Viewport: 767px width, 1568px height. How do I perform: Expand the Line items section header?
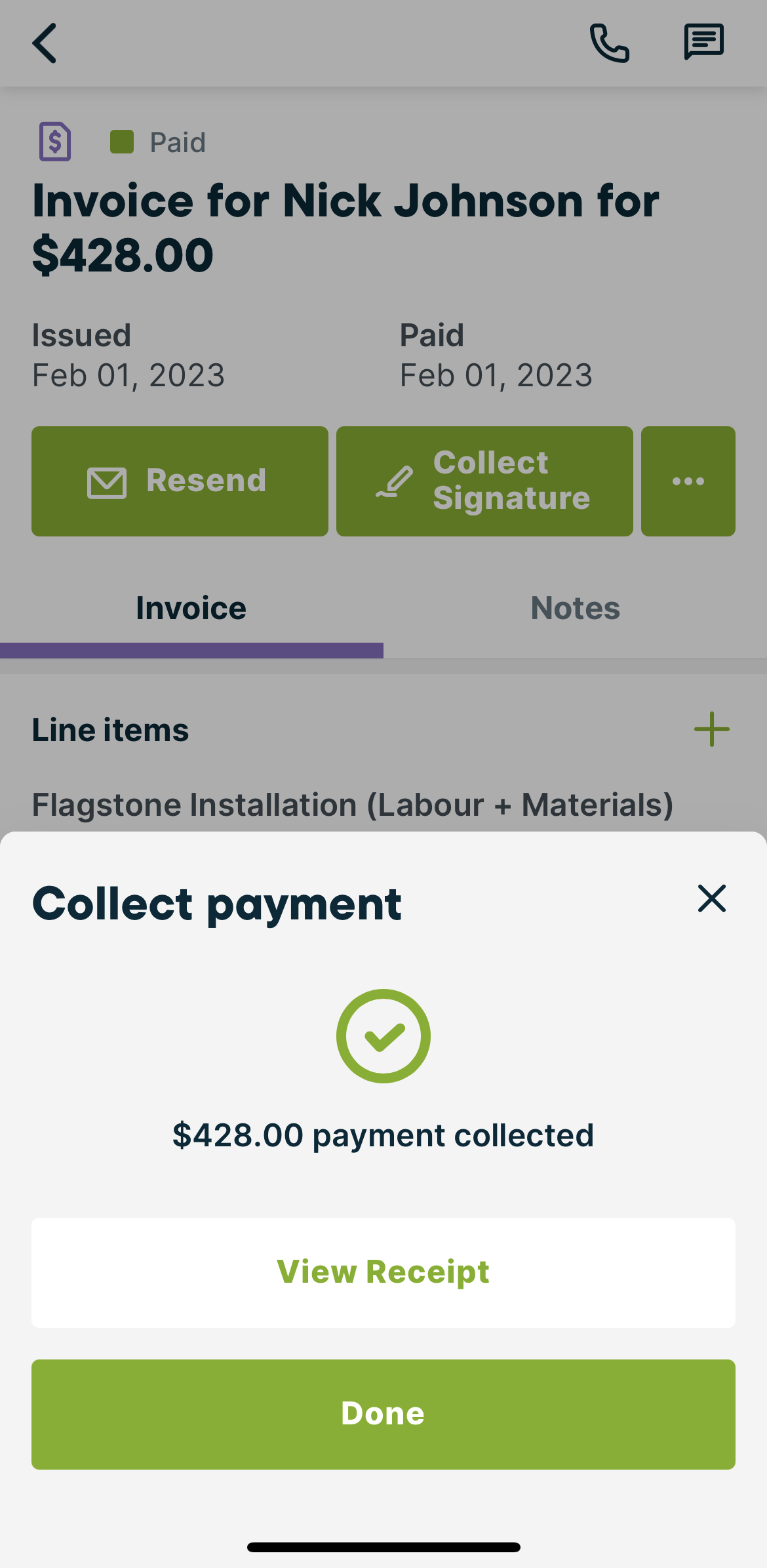(110, 729)
